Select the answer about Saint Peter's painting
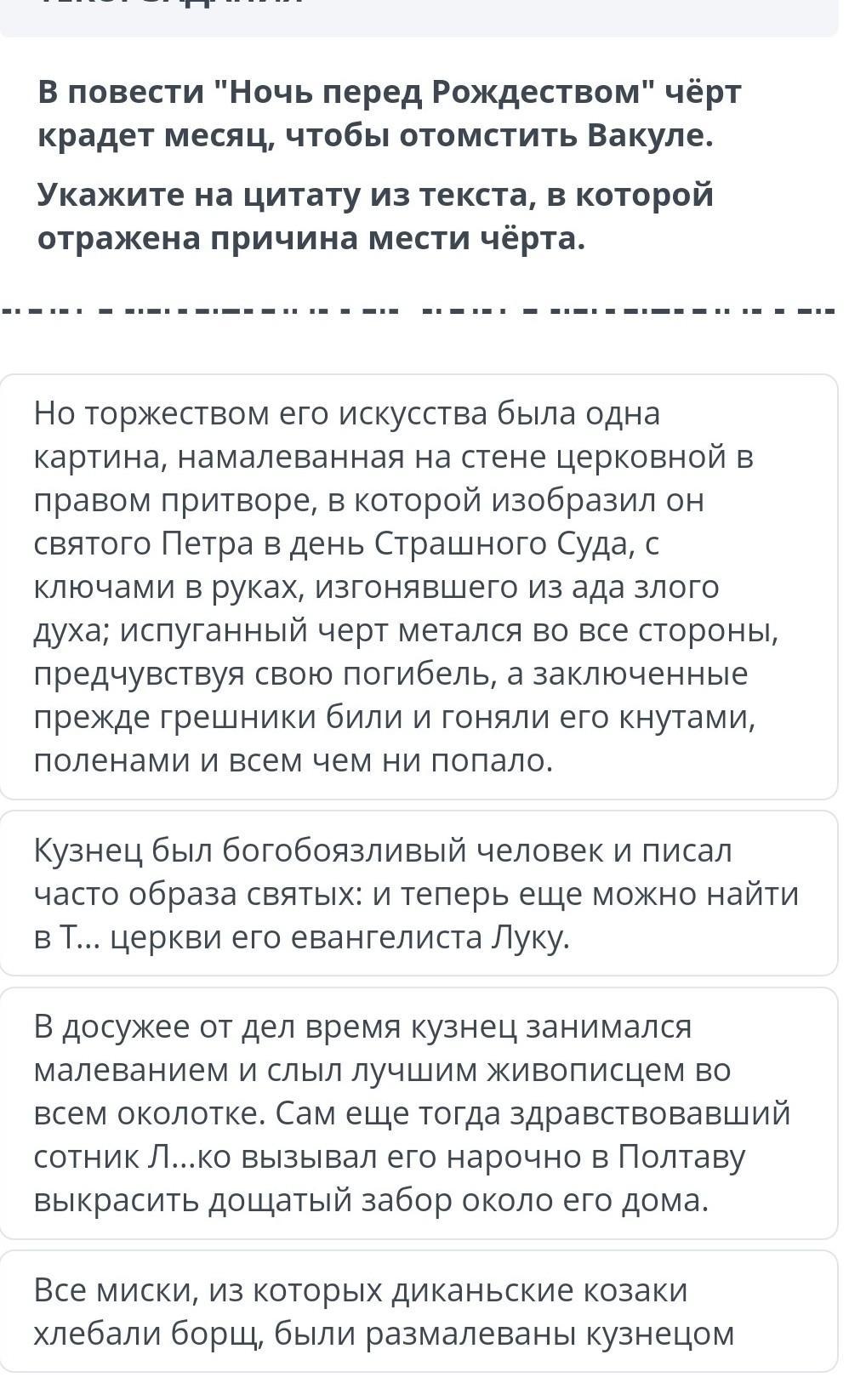This screenshot has width=849, height=1400. pos(419,587)
